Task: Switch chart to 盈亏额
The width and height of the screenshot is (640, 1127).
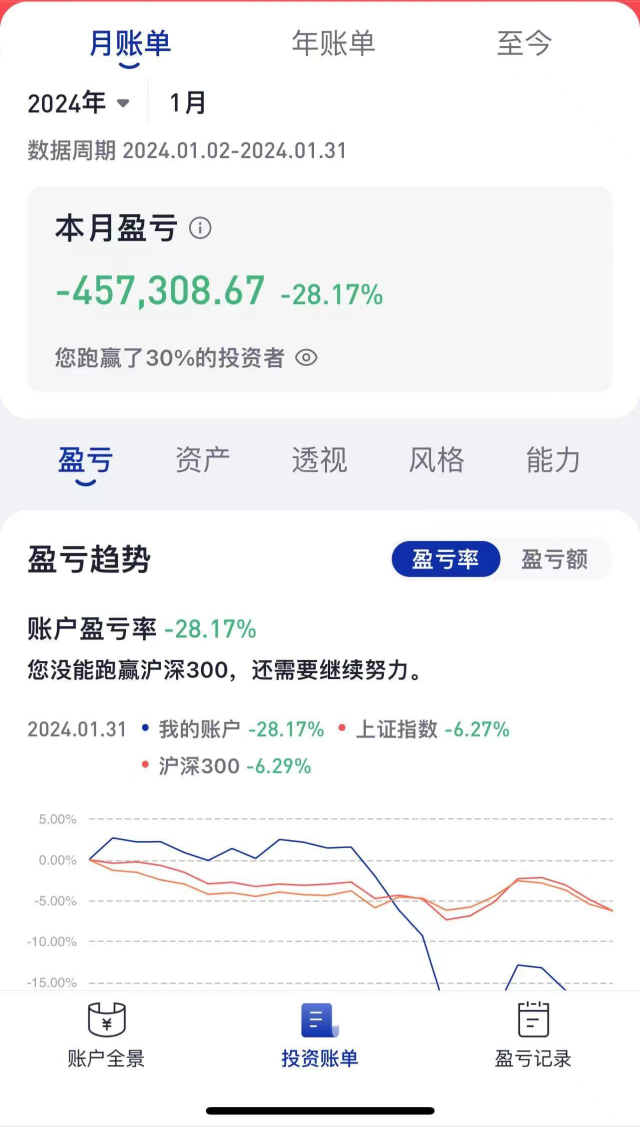Action: tap(554, 559)
